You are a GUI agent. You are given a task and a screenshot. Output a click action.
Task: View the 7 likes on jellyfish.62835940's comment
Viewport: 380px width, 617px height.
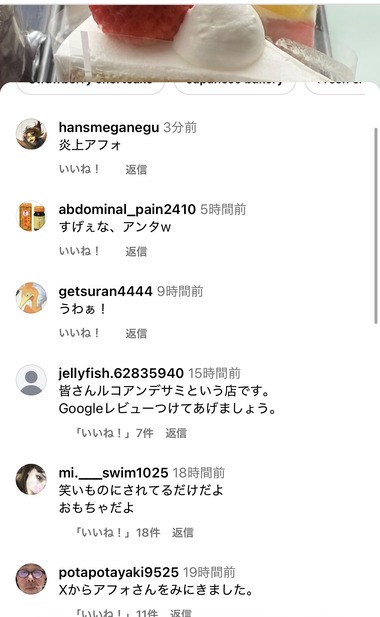pyautogui.click(x=114, y=433)
